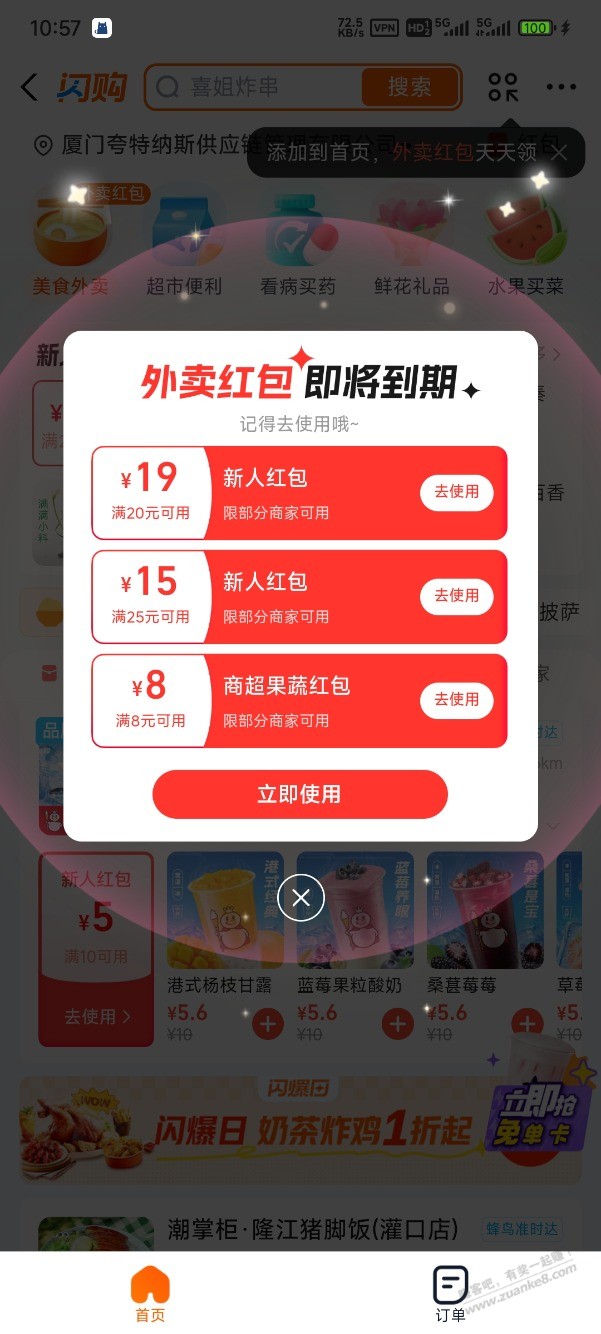
Task: Use the ¥19 新人红包 coupon
Action: (x=457, y=492)
